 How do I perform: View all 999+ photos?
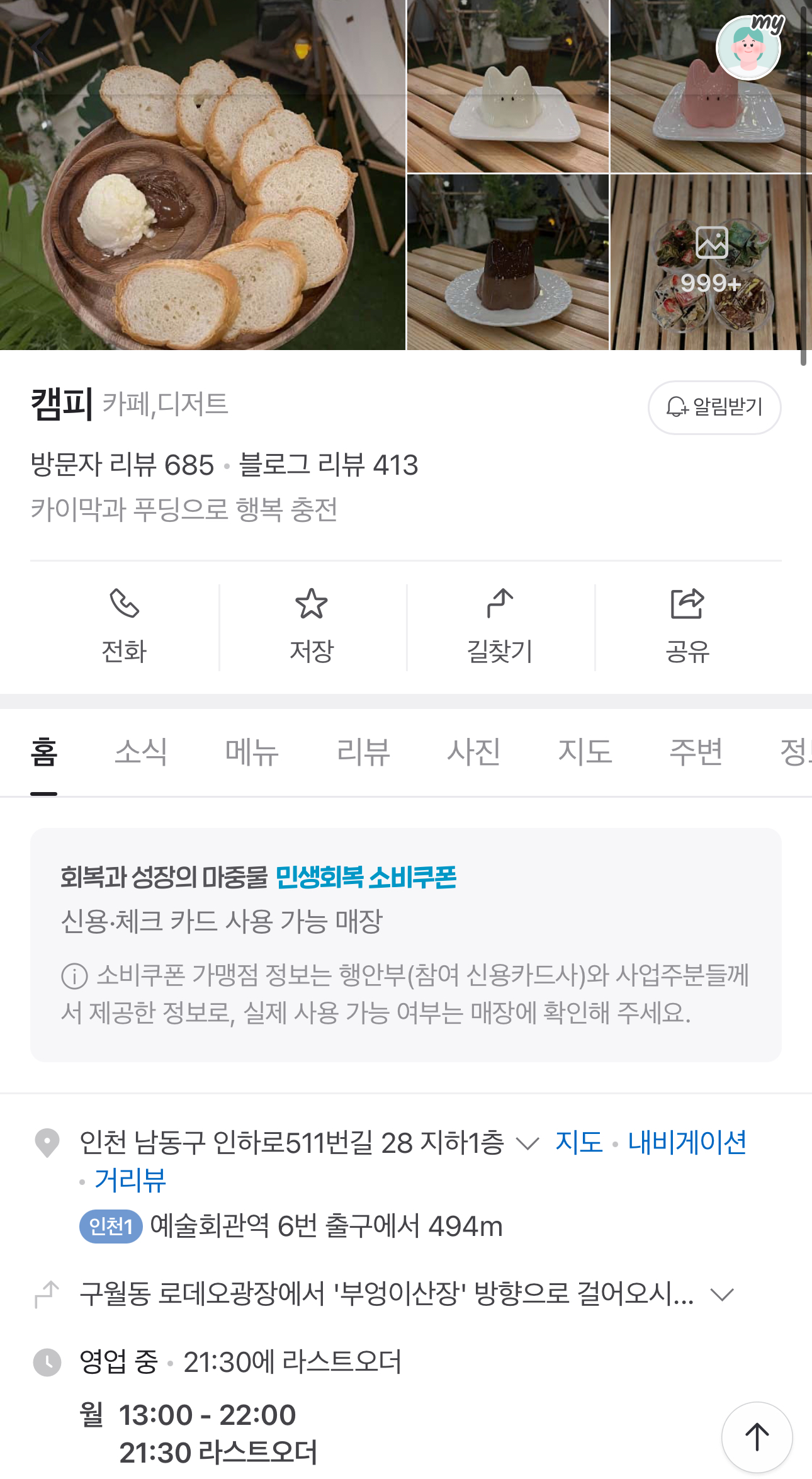[711, 263]
